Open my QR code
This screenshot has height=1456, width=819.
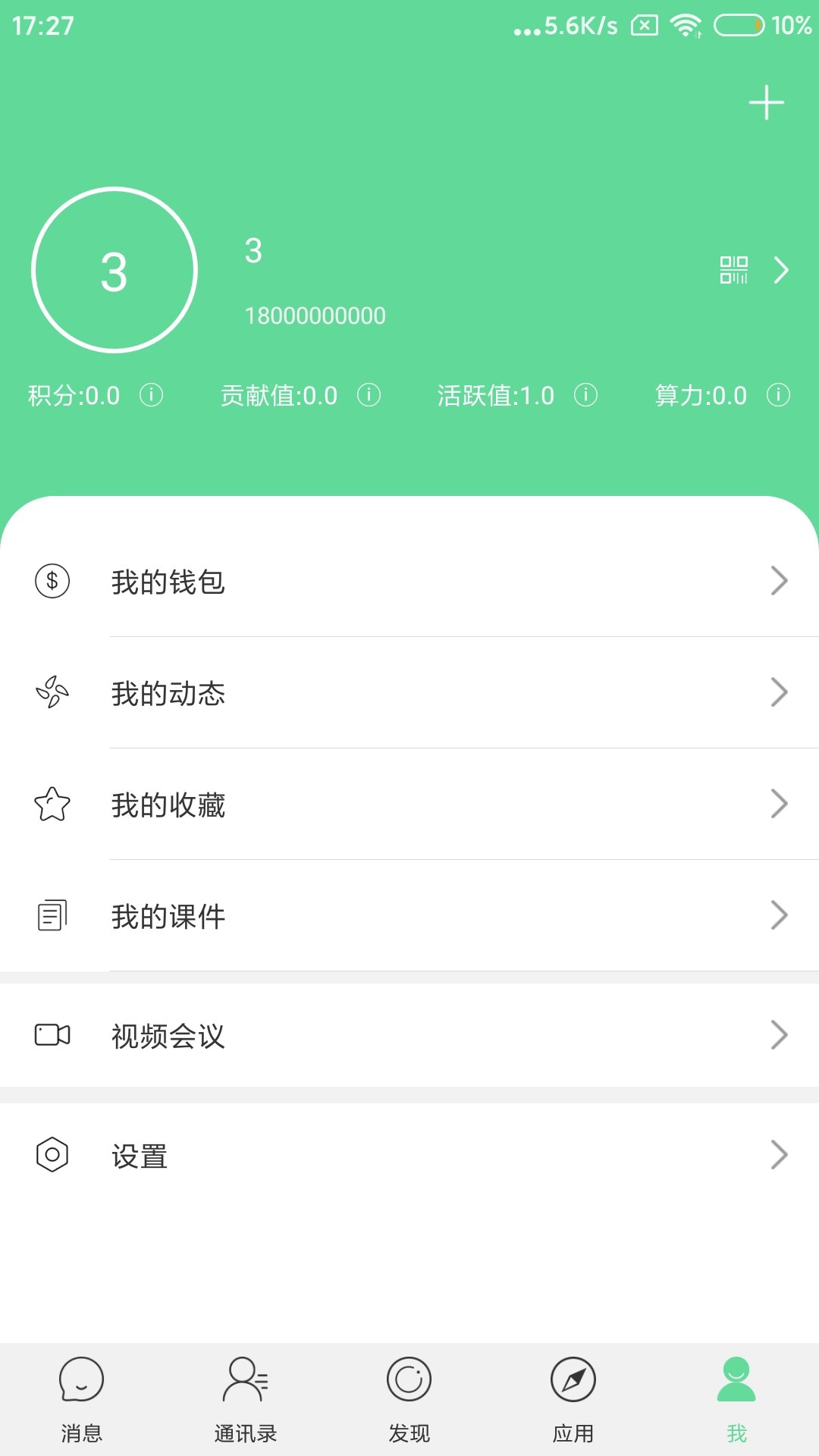click(733, 270)
